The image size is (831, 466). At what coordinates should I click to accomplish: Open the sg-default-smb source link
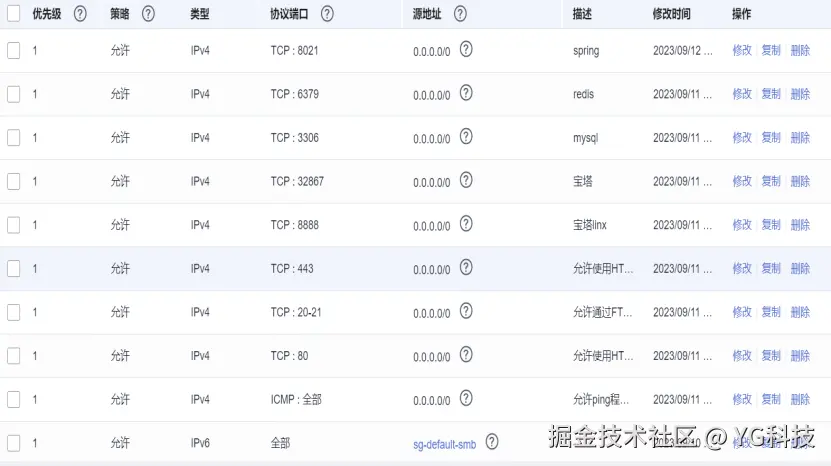(x=444, y=444)
